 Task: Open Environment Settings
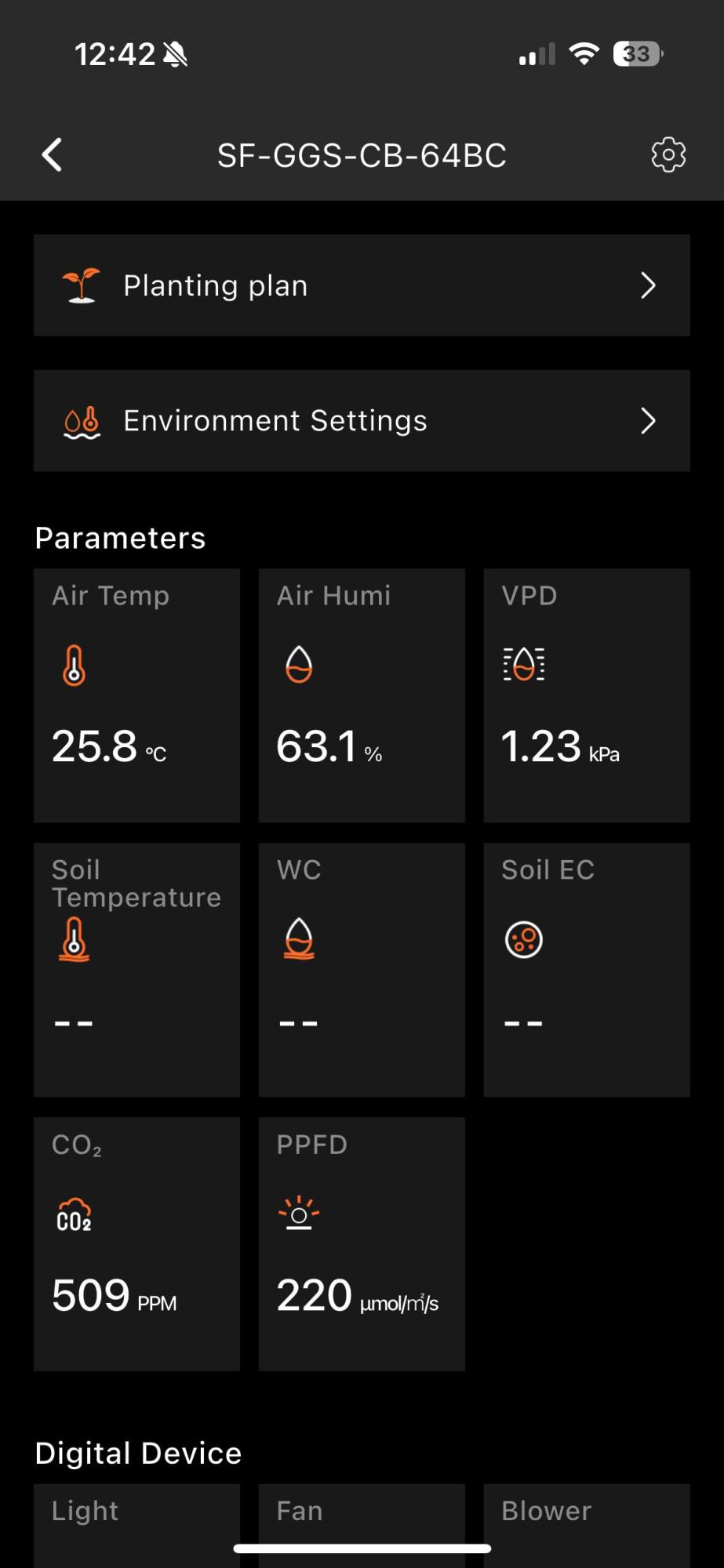point(362,421)
